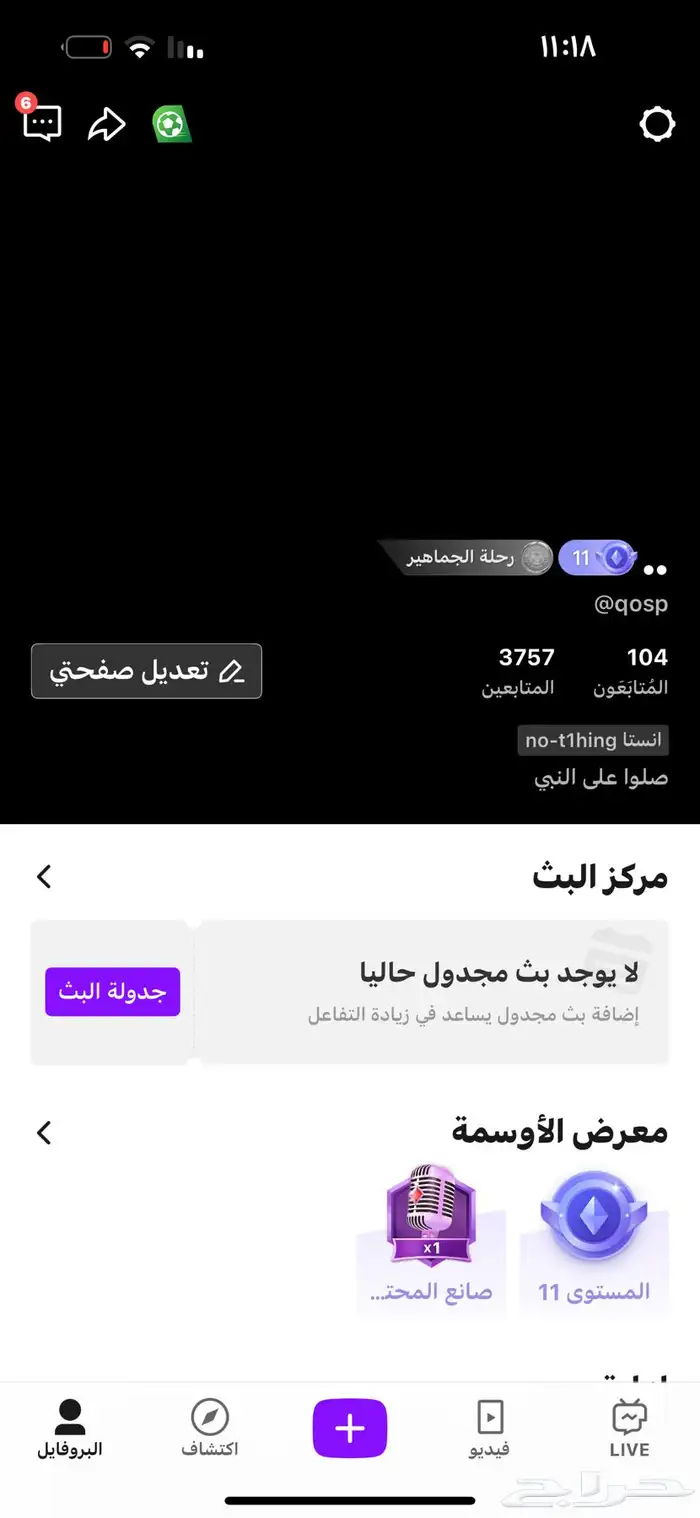Switch to the فيديو tab
Screen dimensions: 700x1518
tap(490, 1427)
